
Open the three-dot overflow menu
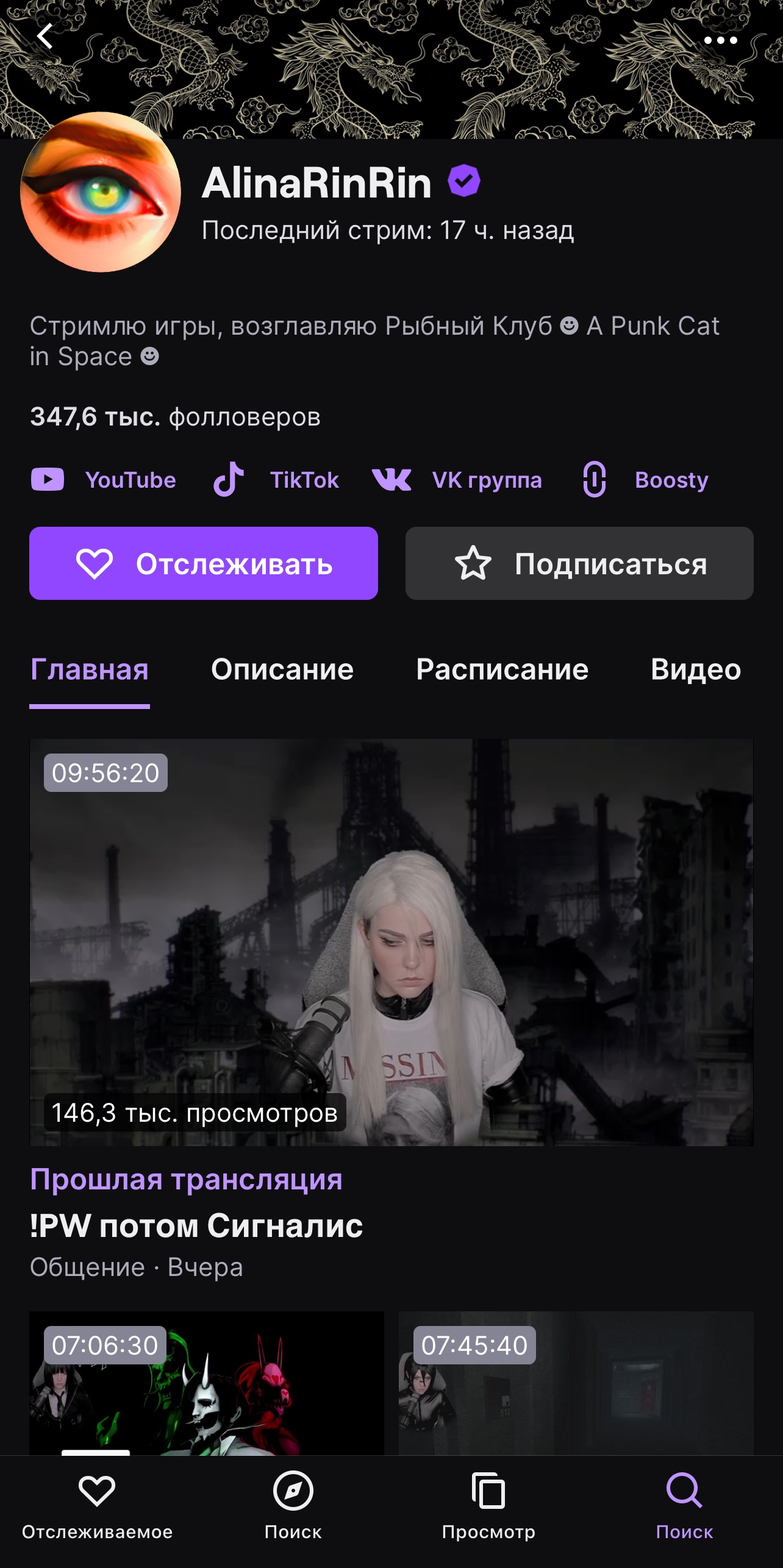pyautogui.click(x=720, y=40)
